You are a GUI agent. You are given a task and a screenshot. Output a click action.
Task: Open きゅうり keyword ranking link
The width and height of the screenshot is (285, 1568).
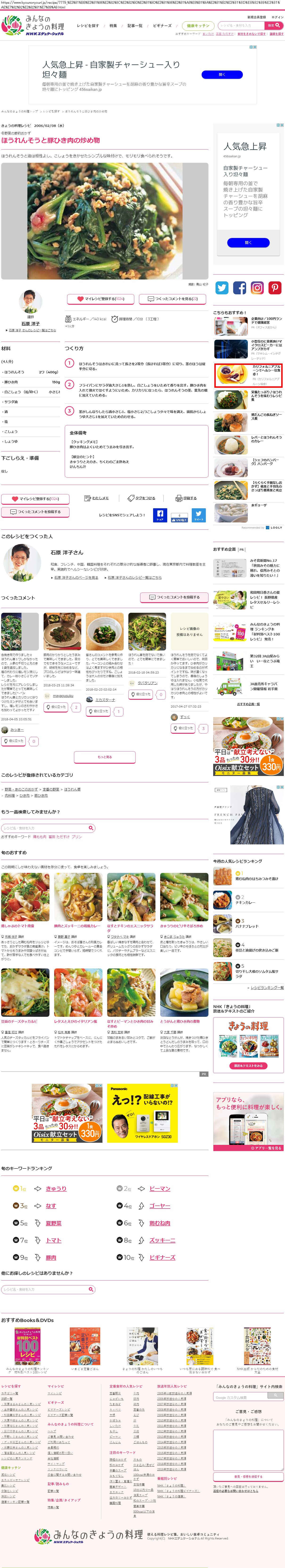(56, 1188)
